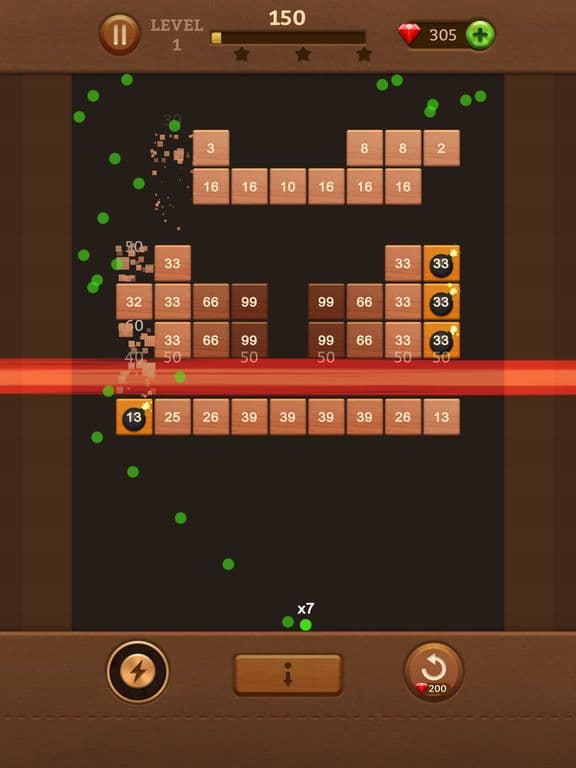Tap the wooden recall-balls down arrow button

[288, 674]
